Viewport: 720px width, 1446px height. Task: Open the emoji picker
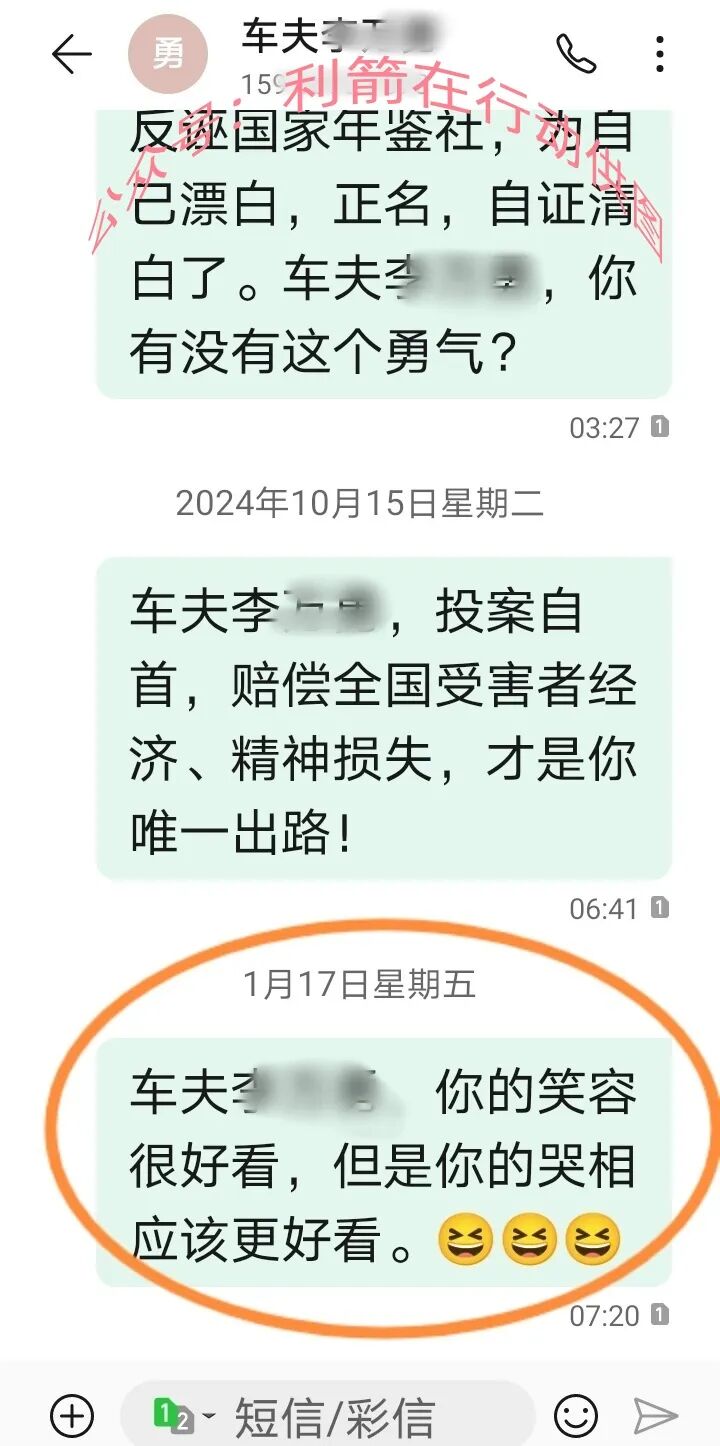click(x=576, y=1415)
